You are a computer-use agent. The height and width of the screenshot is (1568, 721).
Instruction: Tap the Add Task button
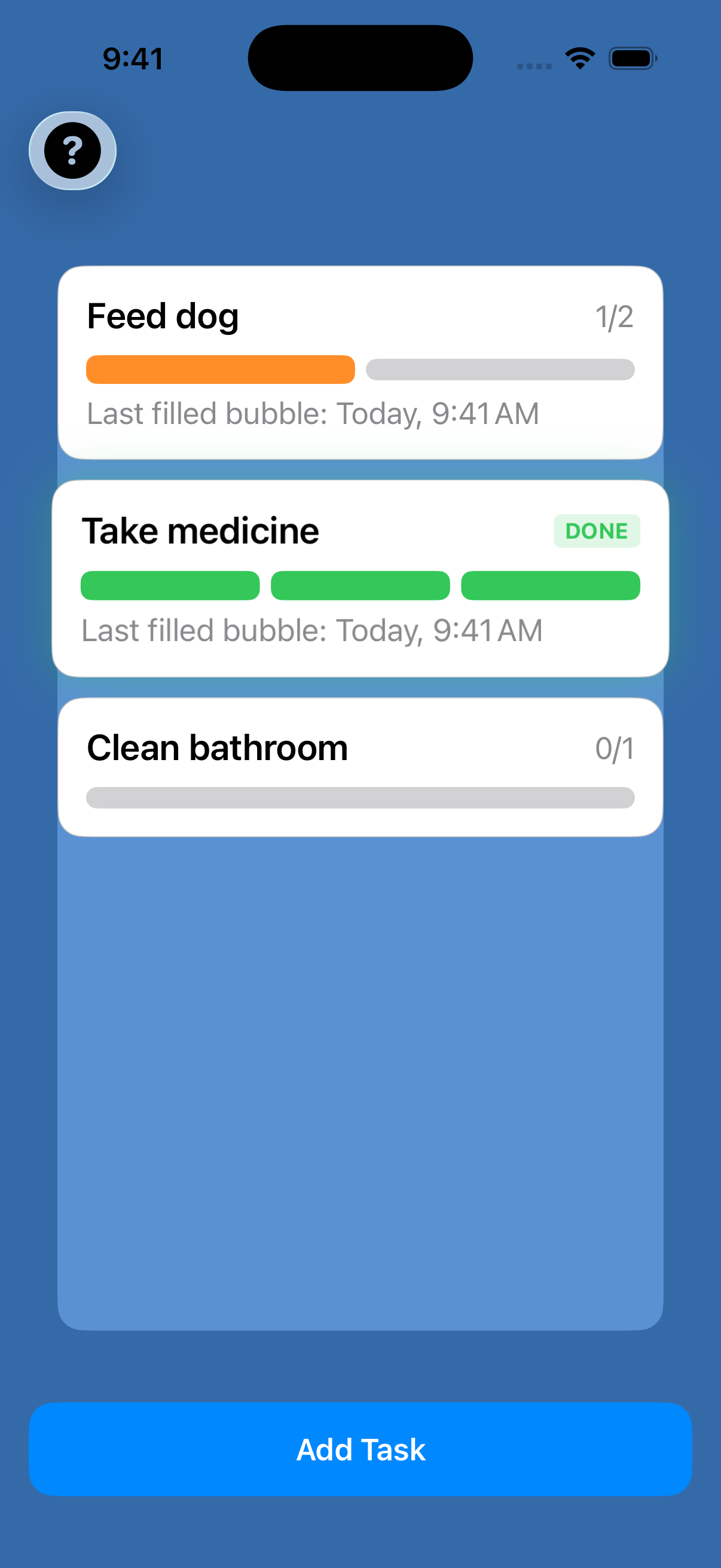pyautogui.click(x=360, y=1448)
